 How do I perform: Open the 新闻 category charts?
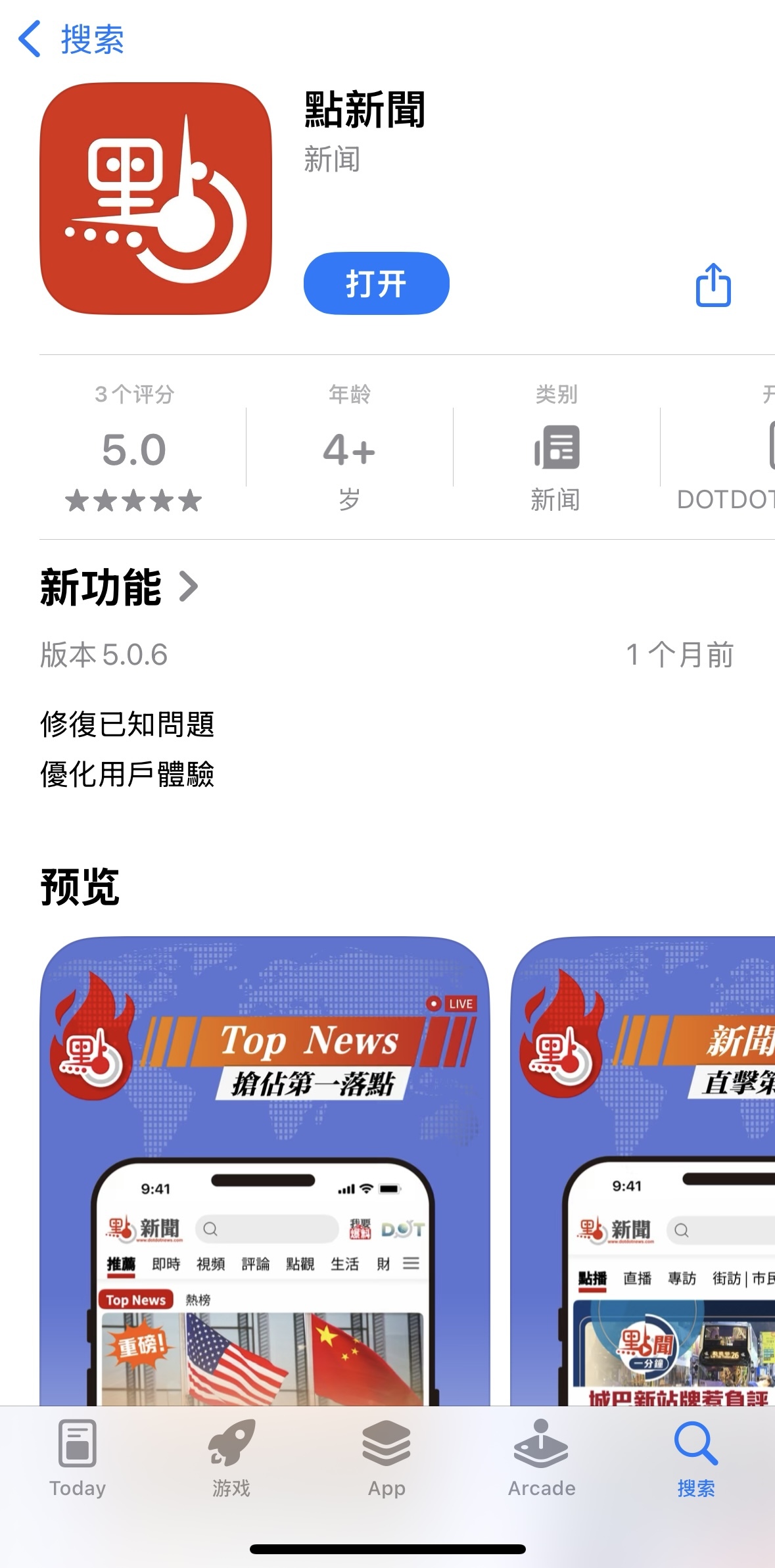pyautogui.click(x=556, y=449)
